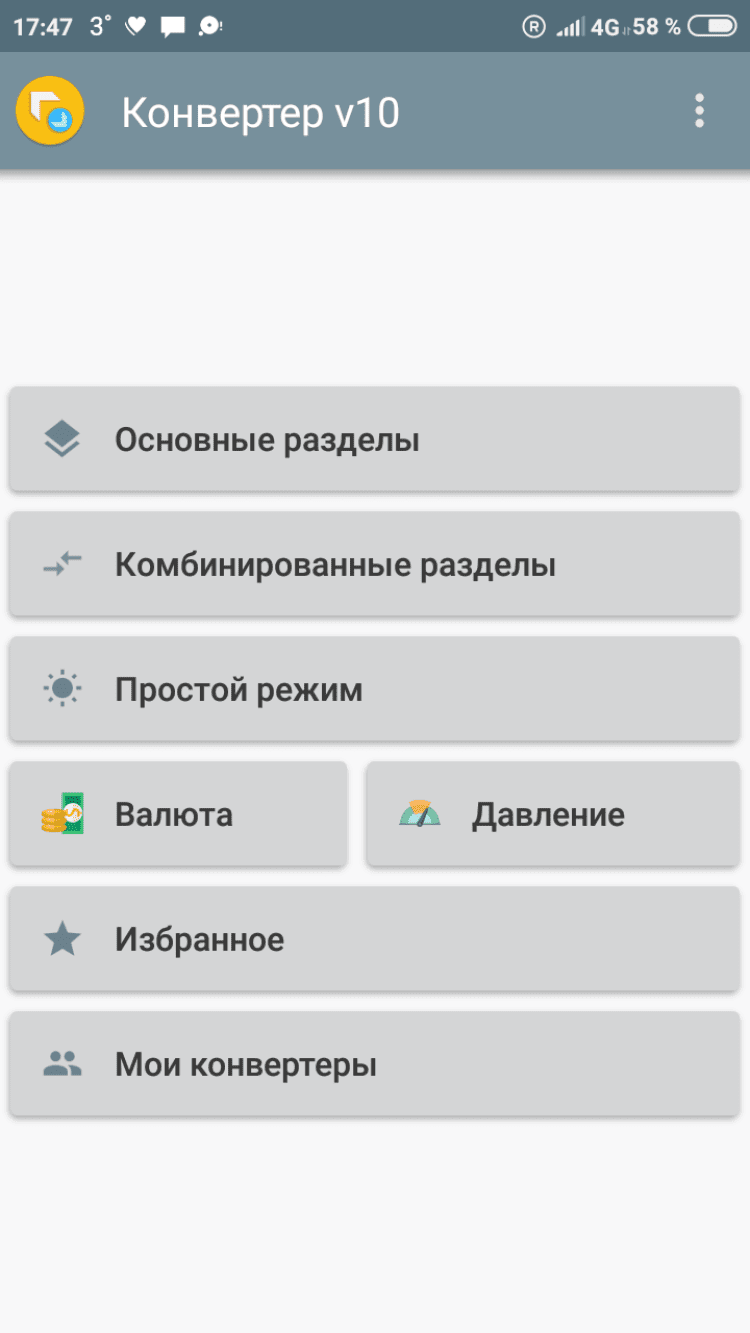Viewport: 750px width, 1333px height.
Task: Open the overflow menu
Action: pyautogui.click(x=699, y=111)
